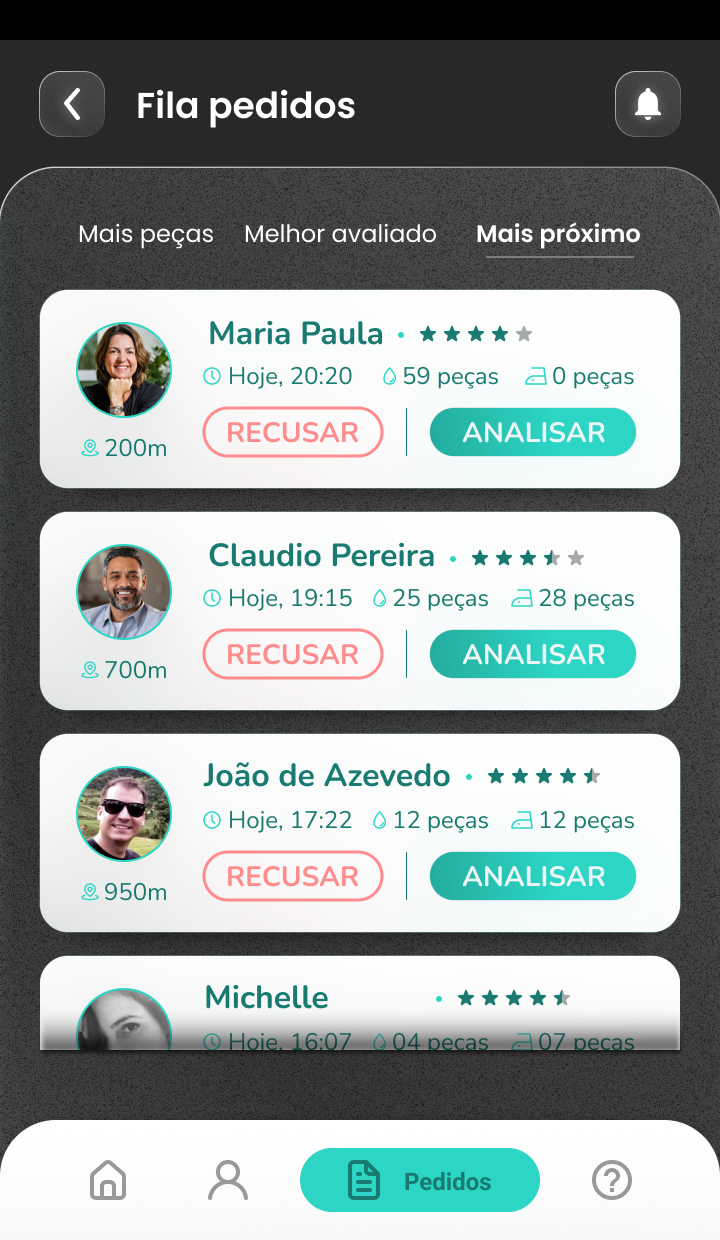This screenshot has width=720, height=1240.
Task: Open the notifications bell icon
Action: pos(647,104)
